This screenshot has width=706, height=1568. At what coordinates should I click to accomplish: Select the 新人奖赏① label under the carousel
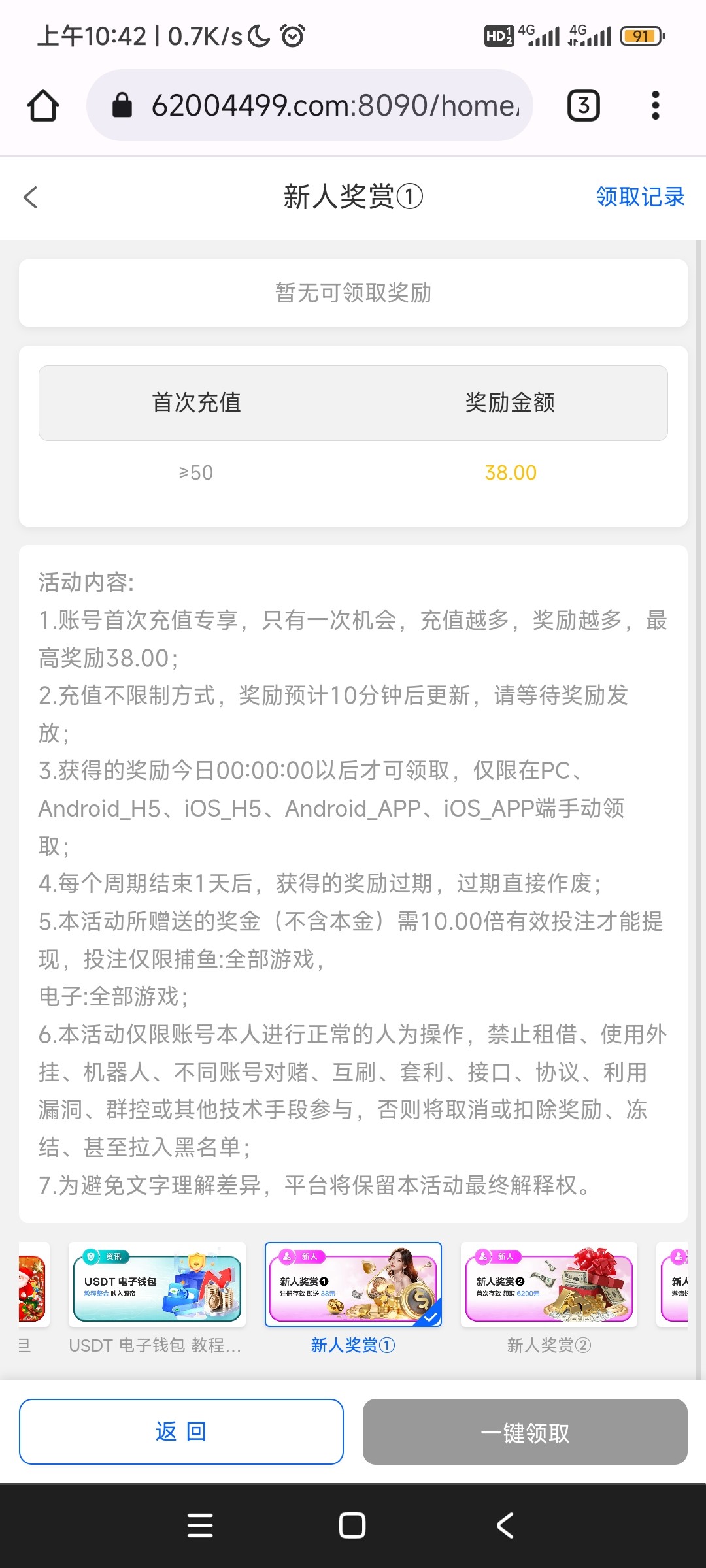point(352,1346)
